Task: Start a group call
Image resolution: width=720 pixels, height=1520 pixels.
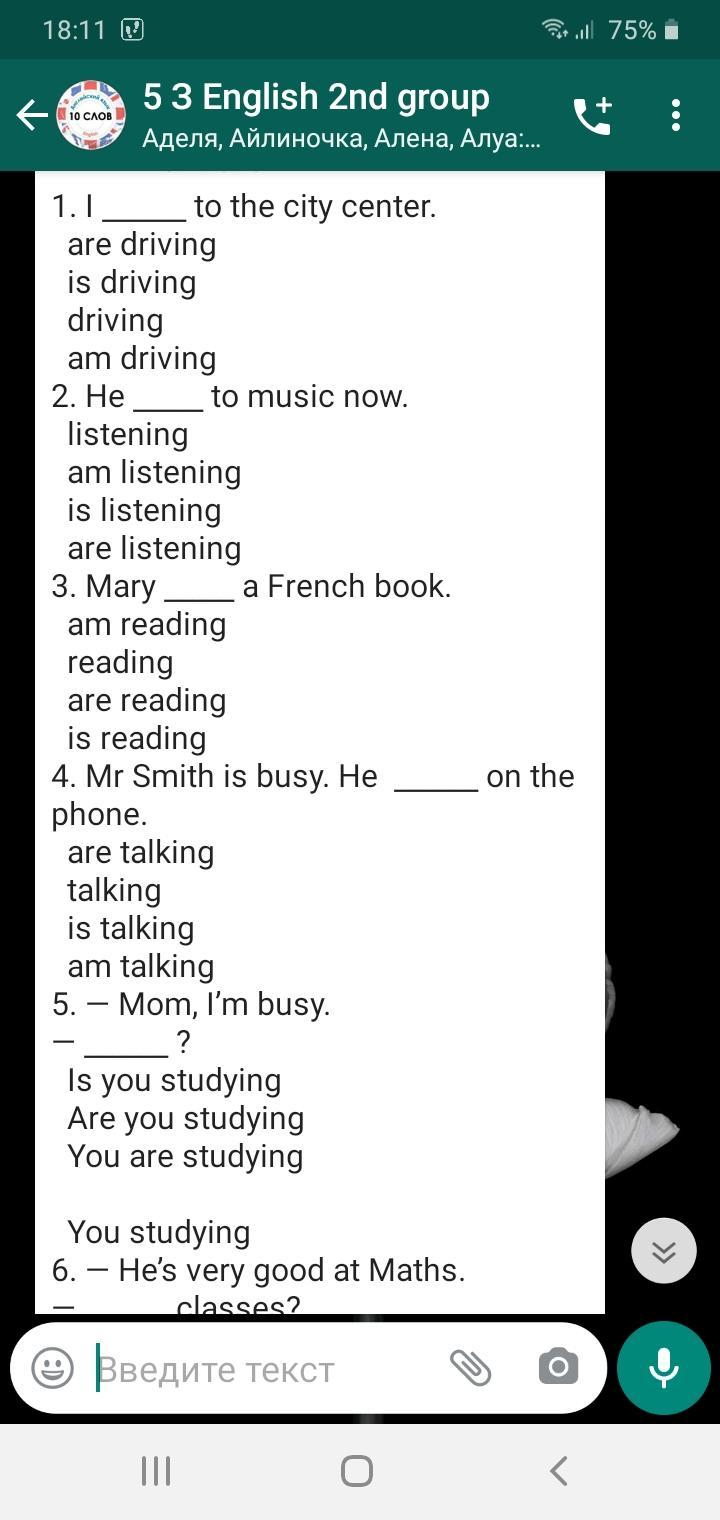Action: tap(592, 116)
